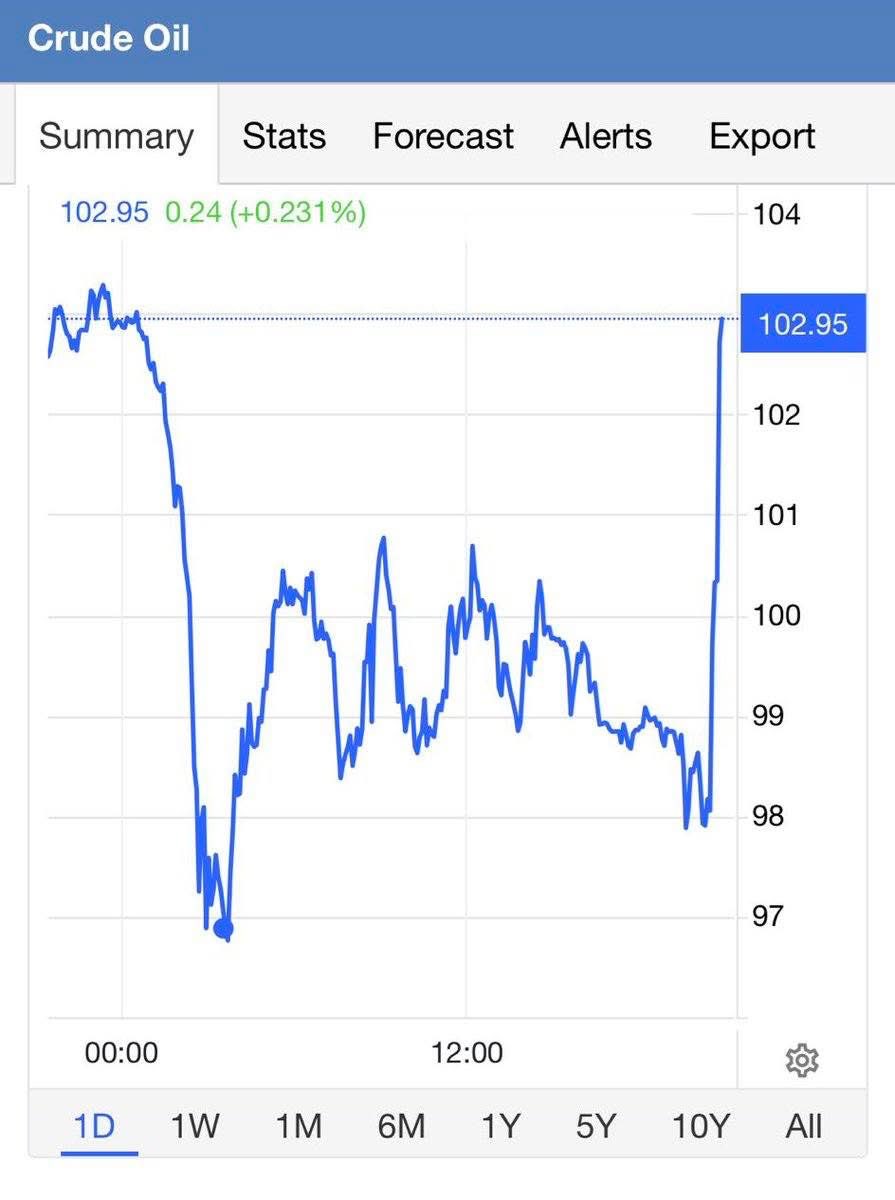Show All historical data

tap(803, 1126)
